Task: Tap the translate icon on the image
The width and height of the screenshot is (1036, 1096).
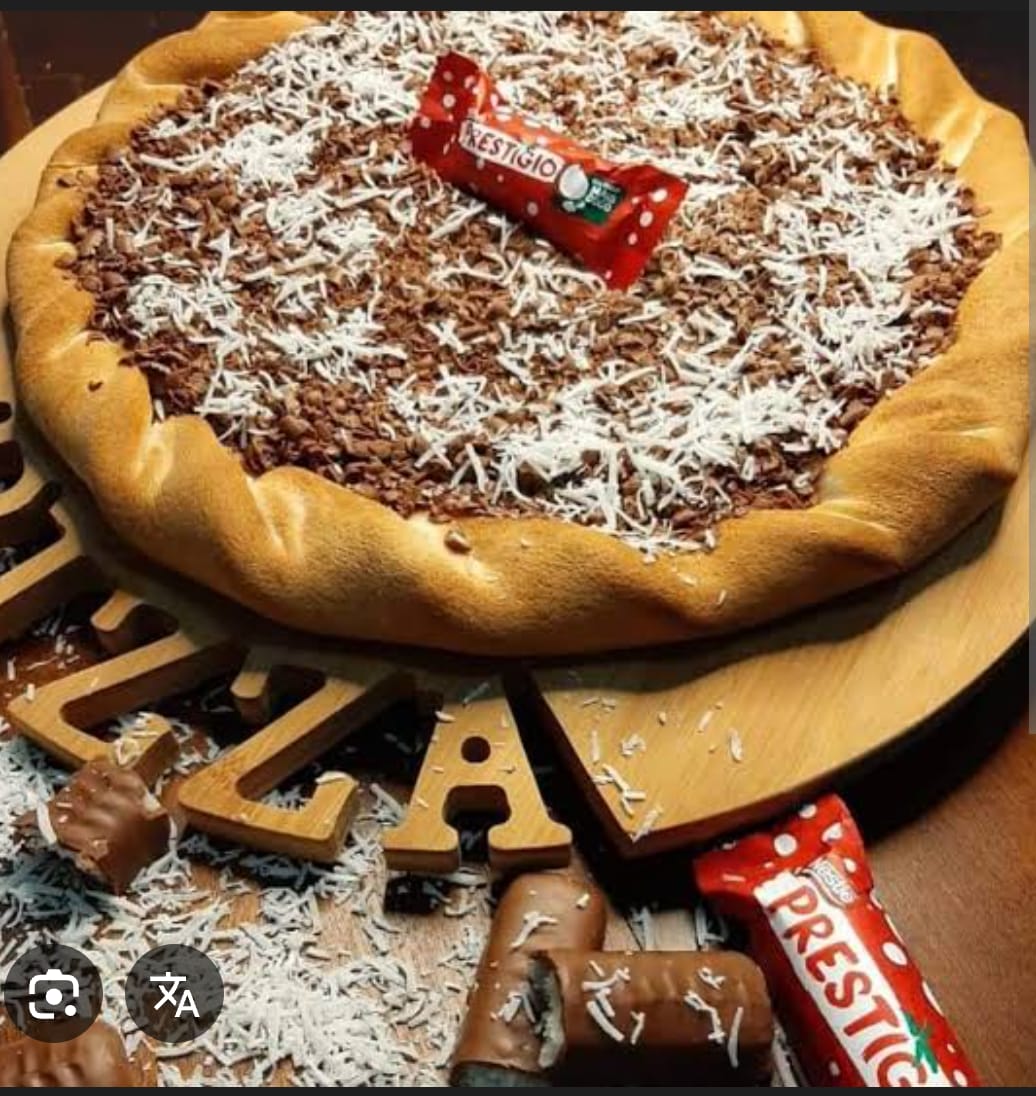Action: pos(174,993)
